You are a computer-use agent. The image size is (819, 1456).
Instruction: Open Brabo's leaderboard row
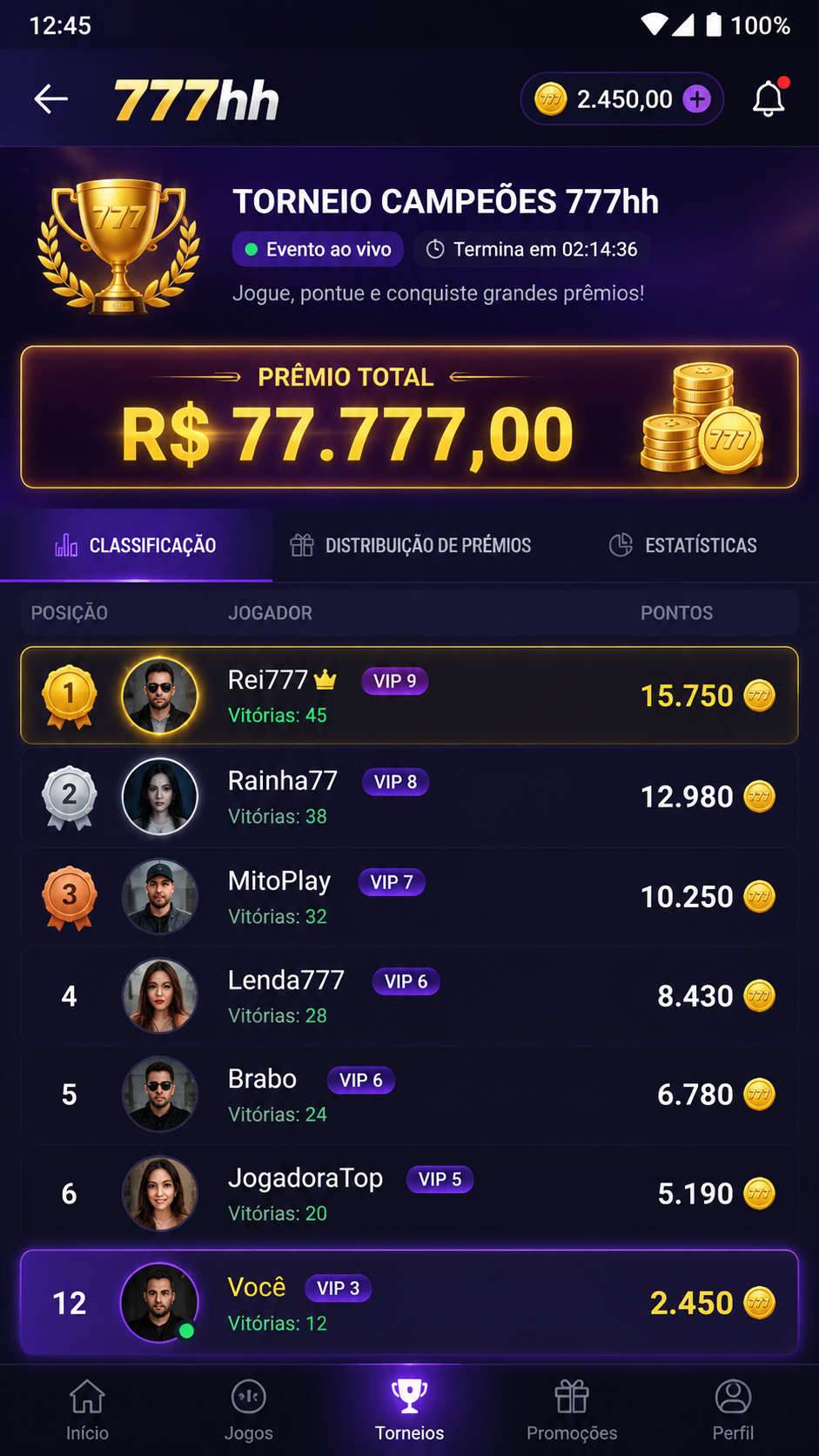409,1095
